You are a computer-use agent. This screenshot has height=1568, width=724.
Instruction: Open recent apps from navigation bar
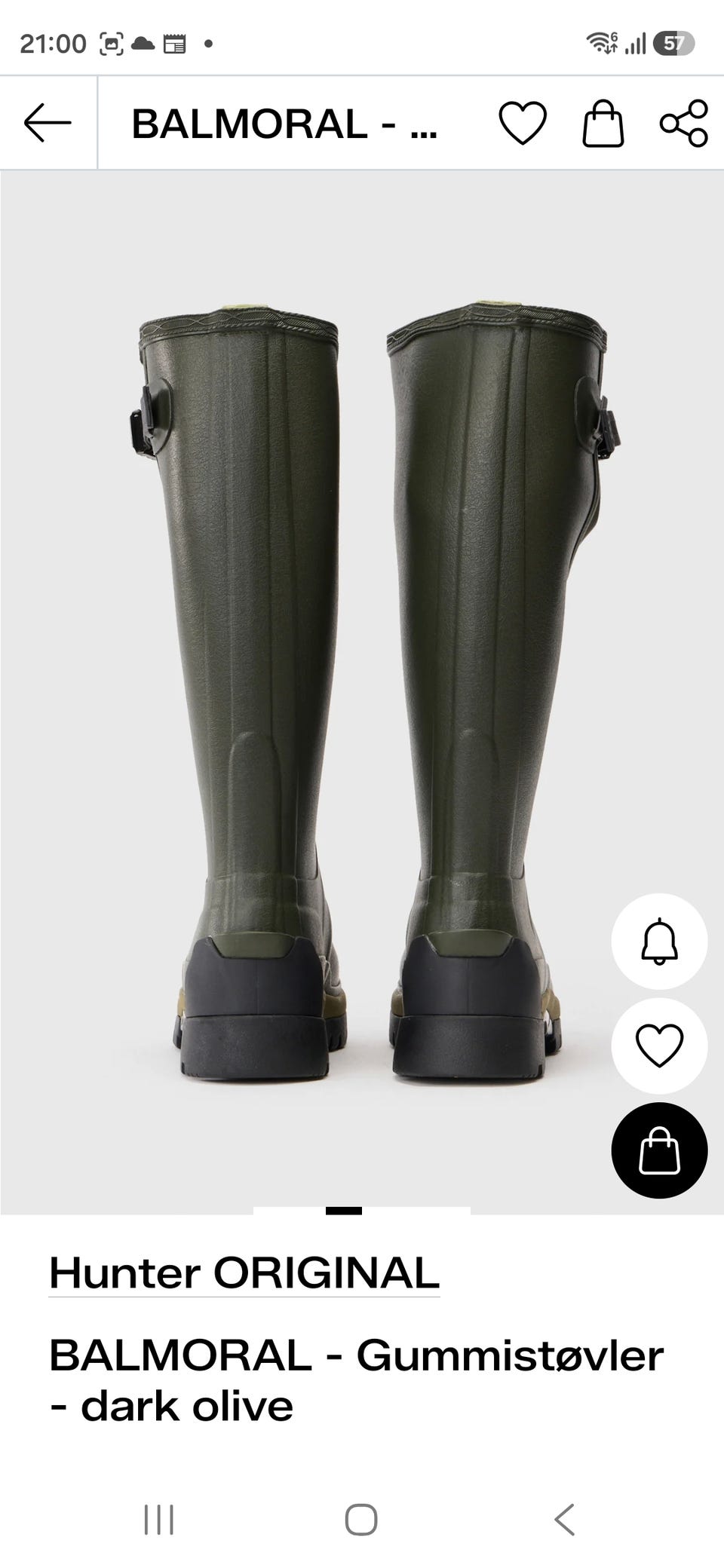[x=159, y=1519]
